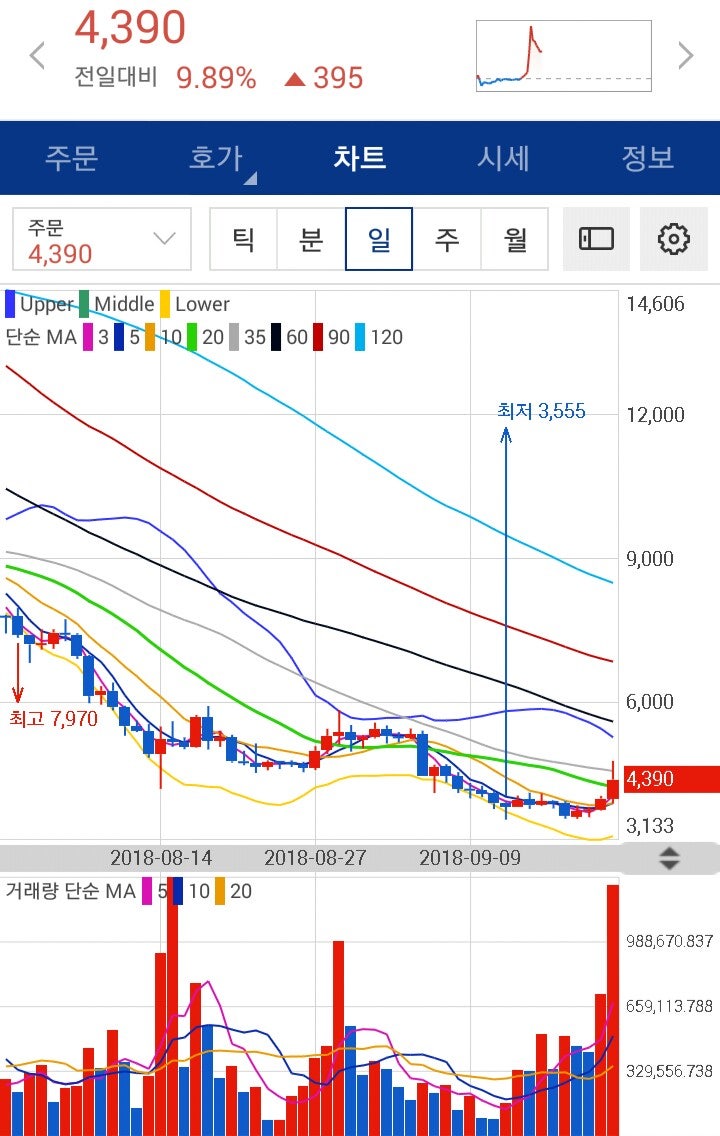Open the 주문 order price dropdown

tap(100, 239)
